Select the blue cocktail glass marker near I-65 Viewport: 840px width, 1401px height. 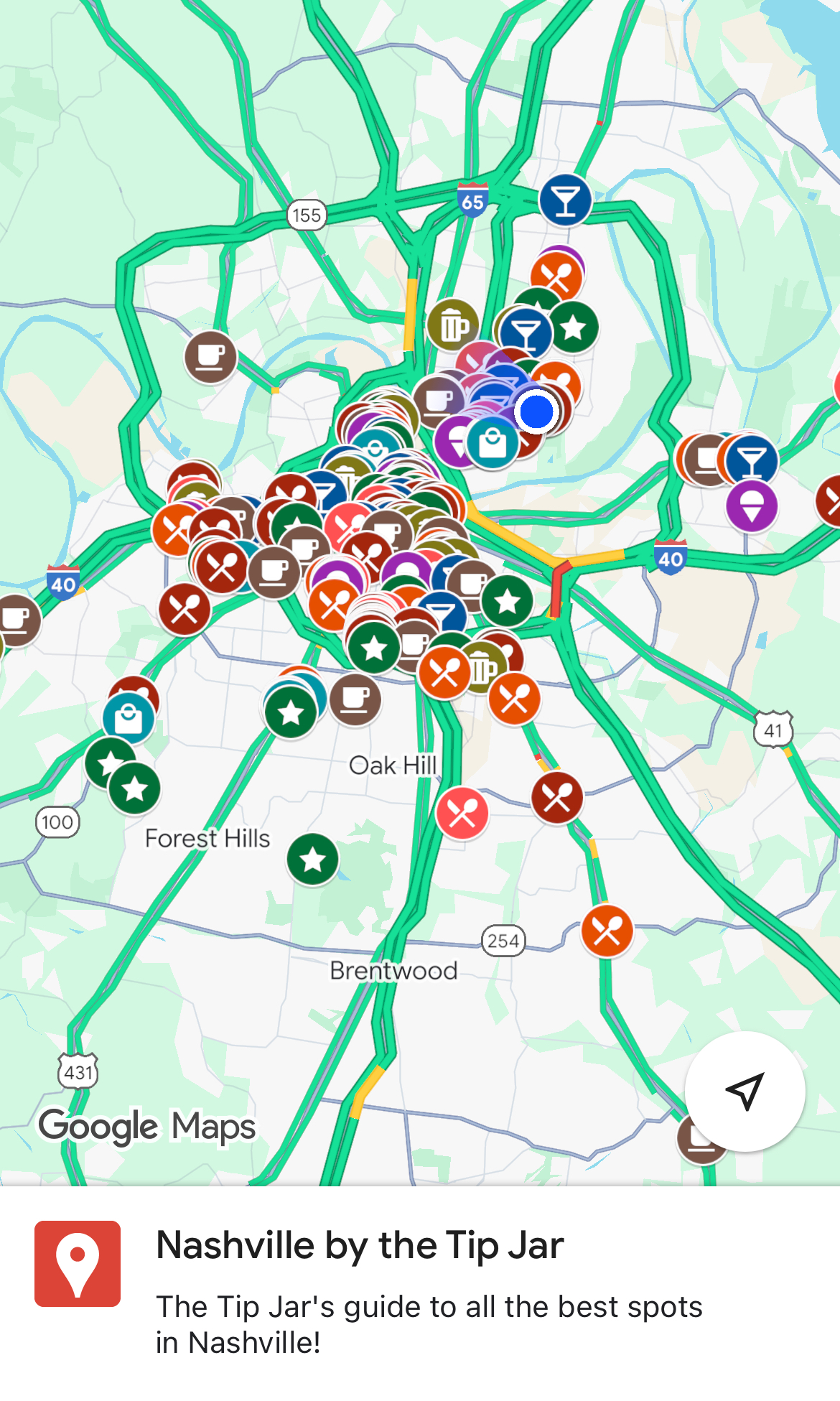(x=566, y=200)
